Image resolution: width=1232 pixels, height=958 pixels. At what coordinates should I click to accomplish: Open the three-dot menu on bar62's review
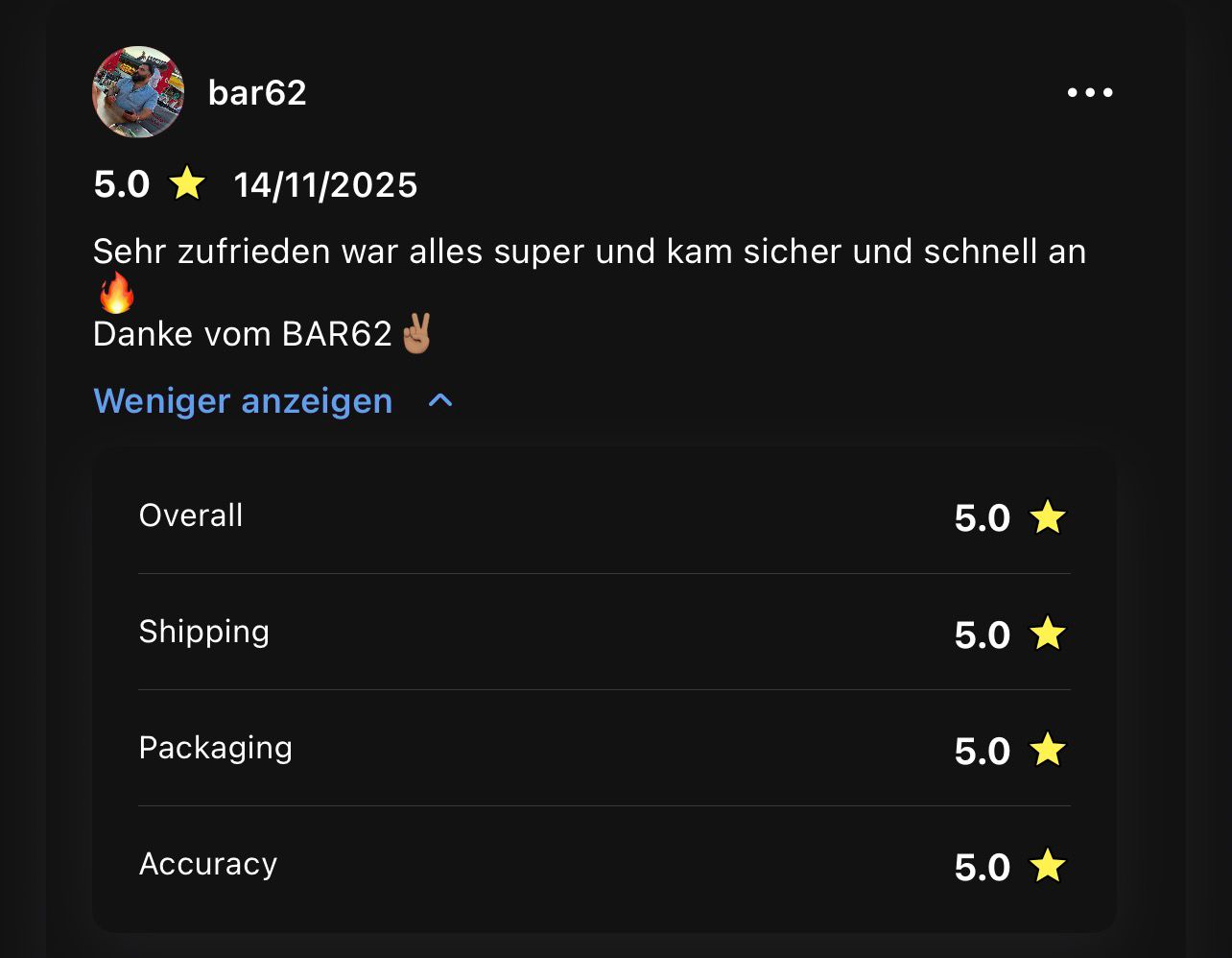[1090, 93]
